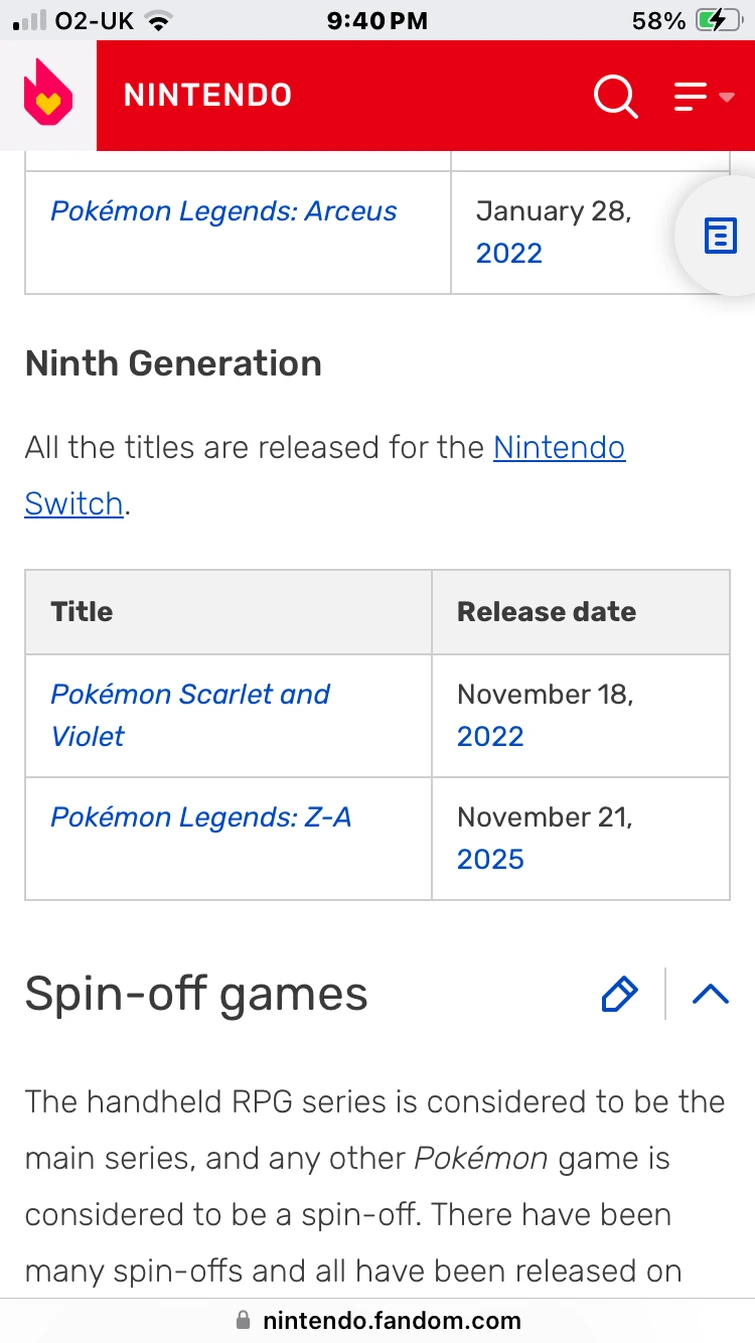Open the wiki search
This screenshot has height=1343, width=755.
tap(615, 96)
